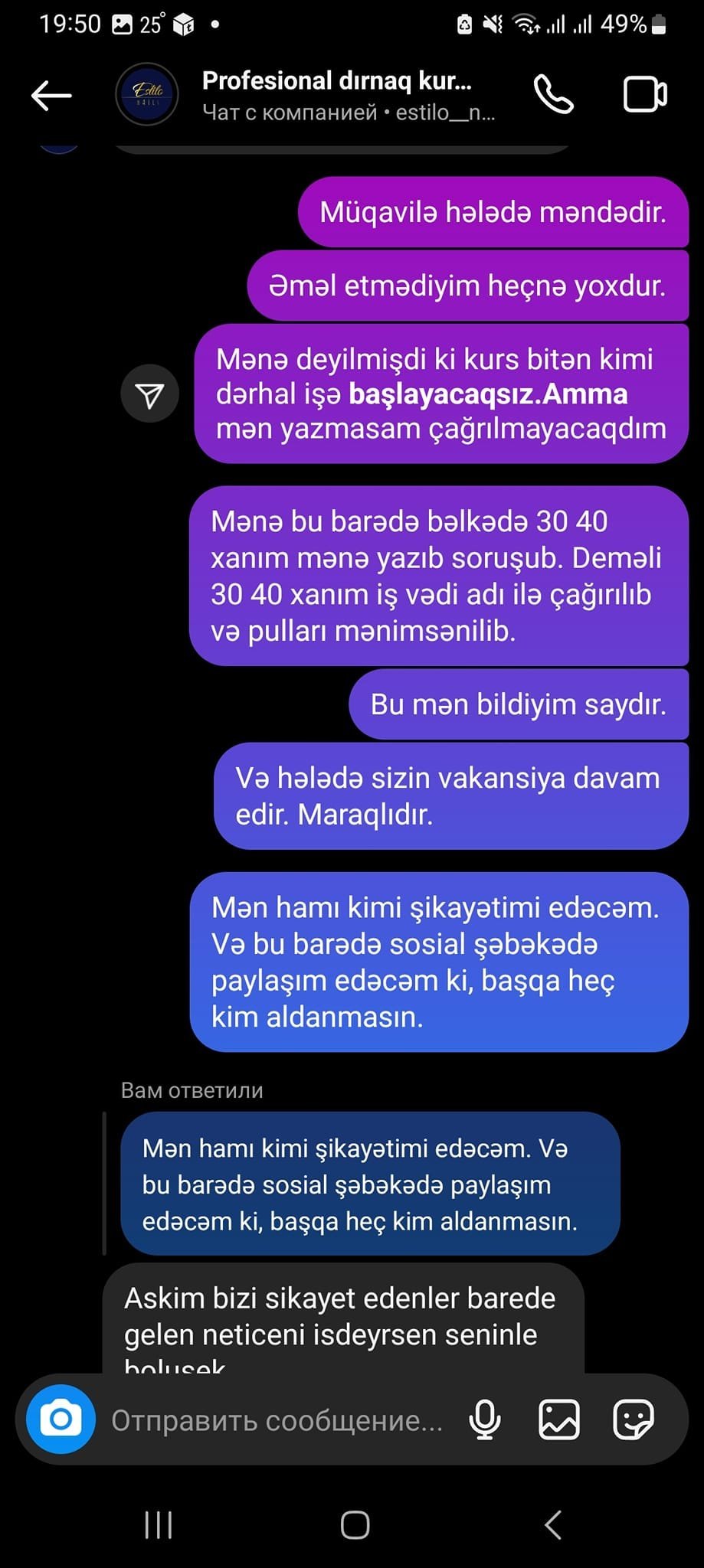
Task: Record a voice message with the microphone
Action: [485, 1419]
